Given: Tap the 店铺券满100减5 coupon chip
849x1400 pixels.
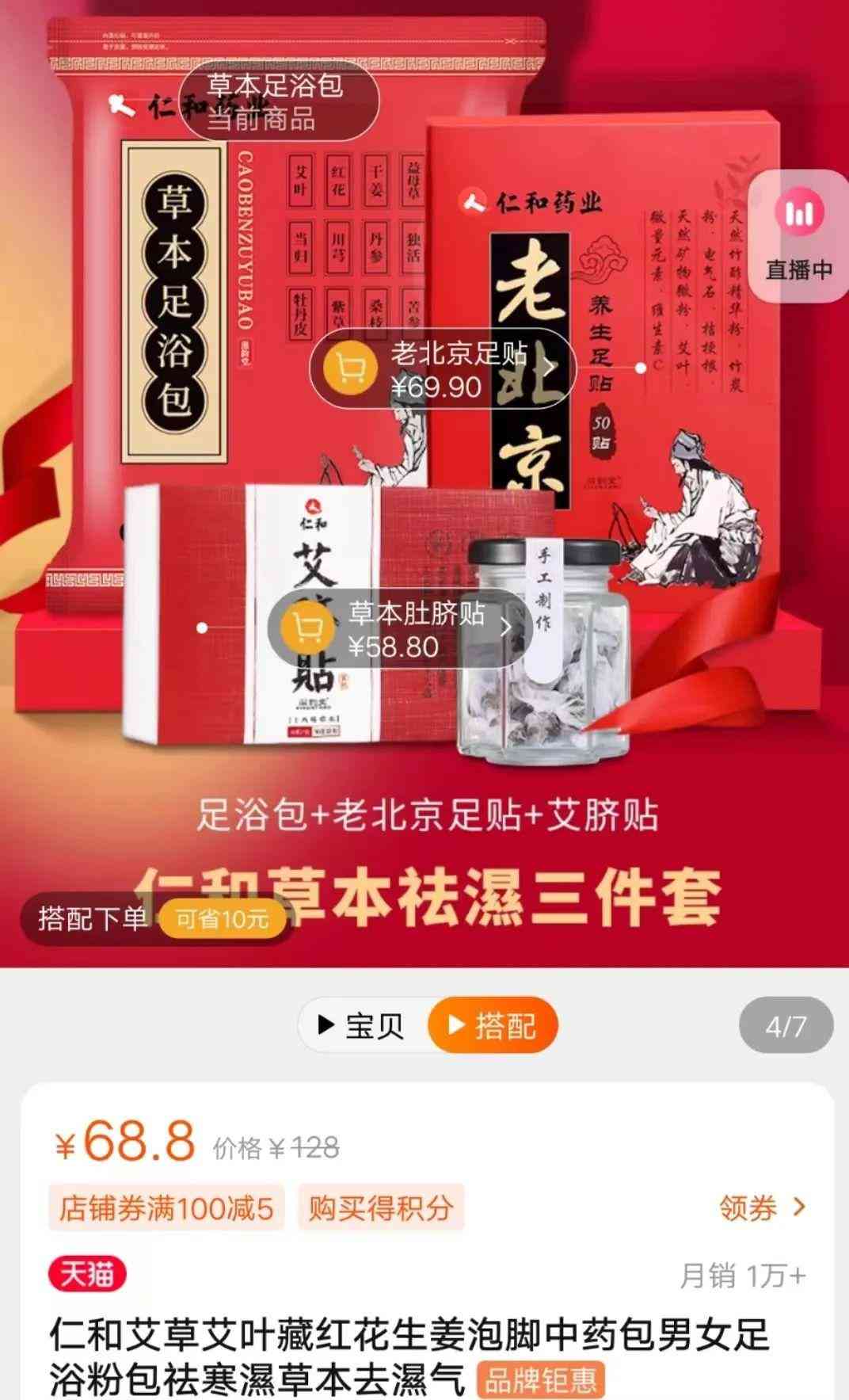Looking at the screenshot, I should click(166, 1208).
